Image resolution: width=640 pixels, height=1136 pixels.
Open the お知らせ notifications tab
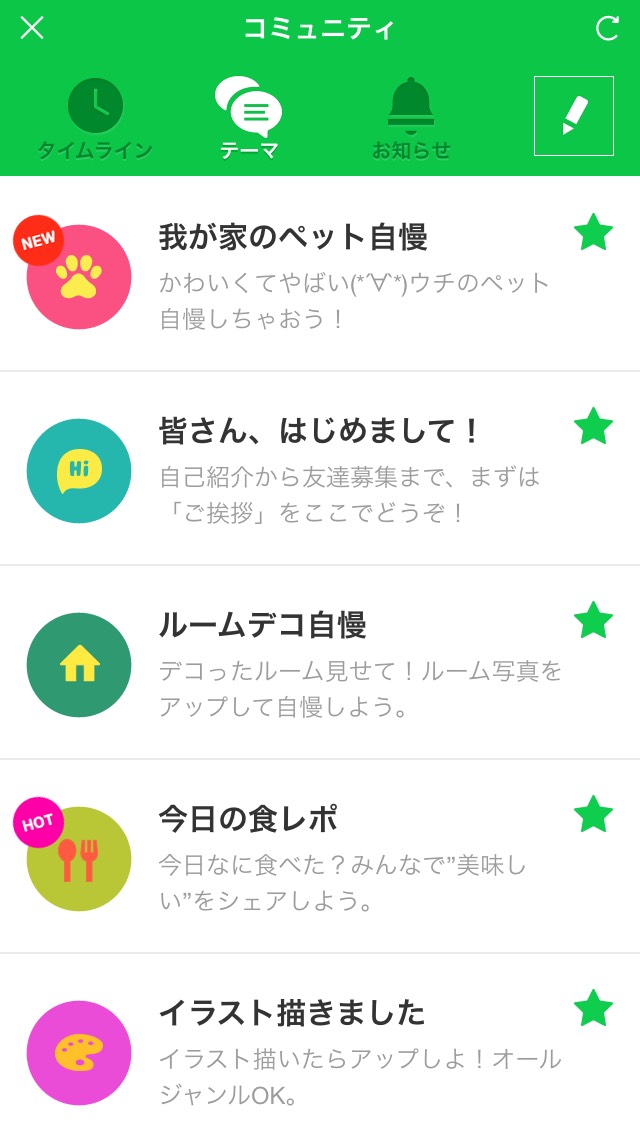(411, 120)
